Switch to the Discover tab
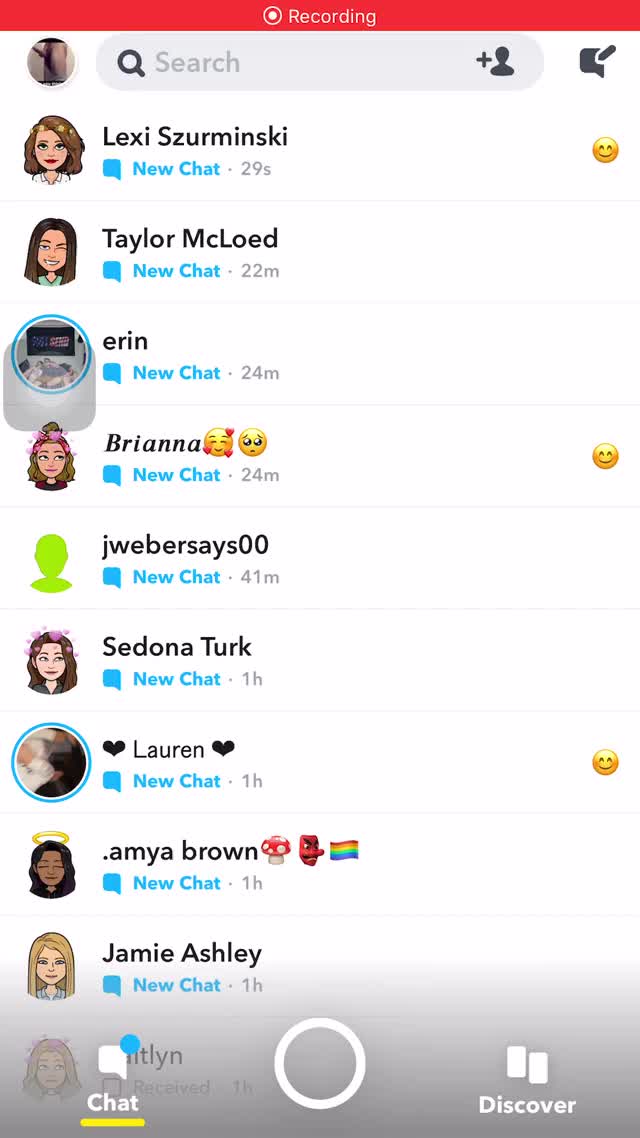640x1138 pixels. 527,1080
